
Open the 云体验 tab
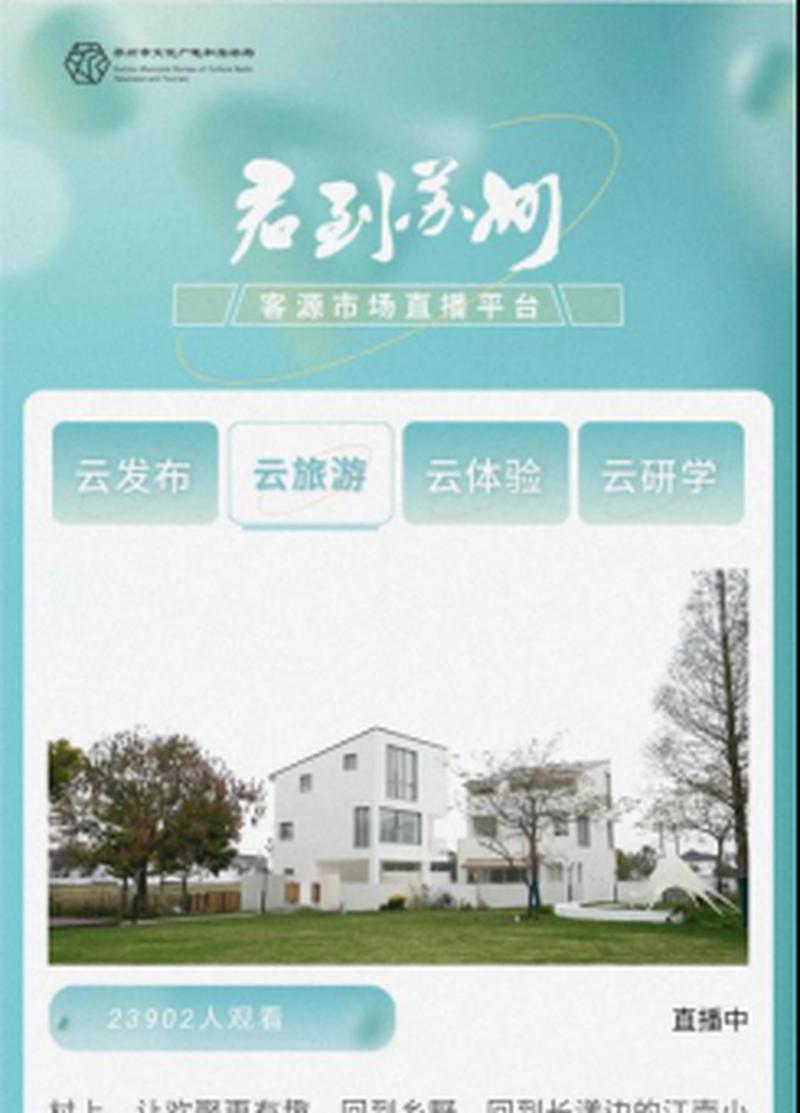pyautogui.click(x=485, y=473)
